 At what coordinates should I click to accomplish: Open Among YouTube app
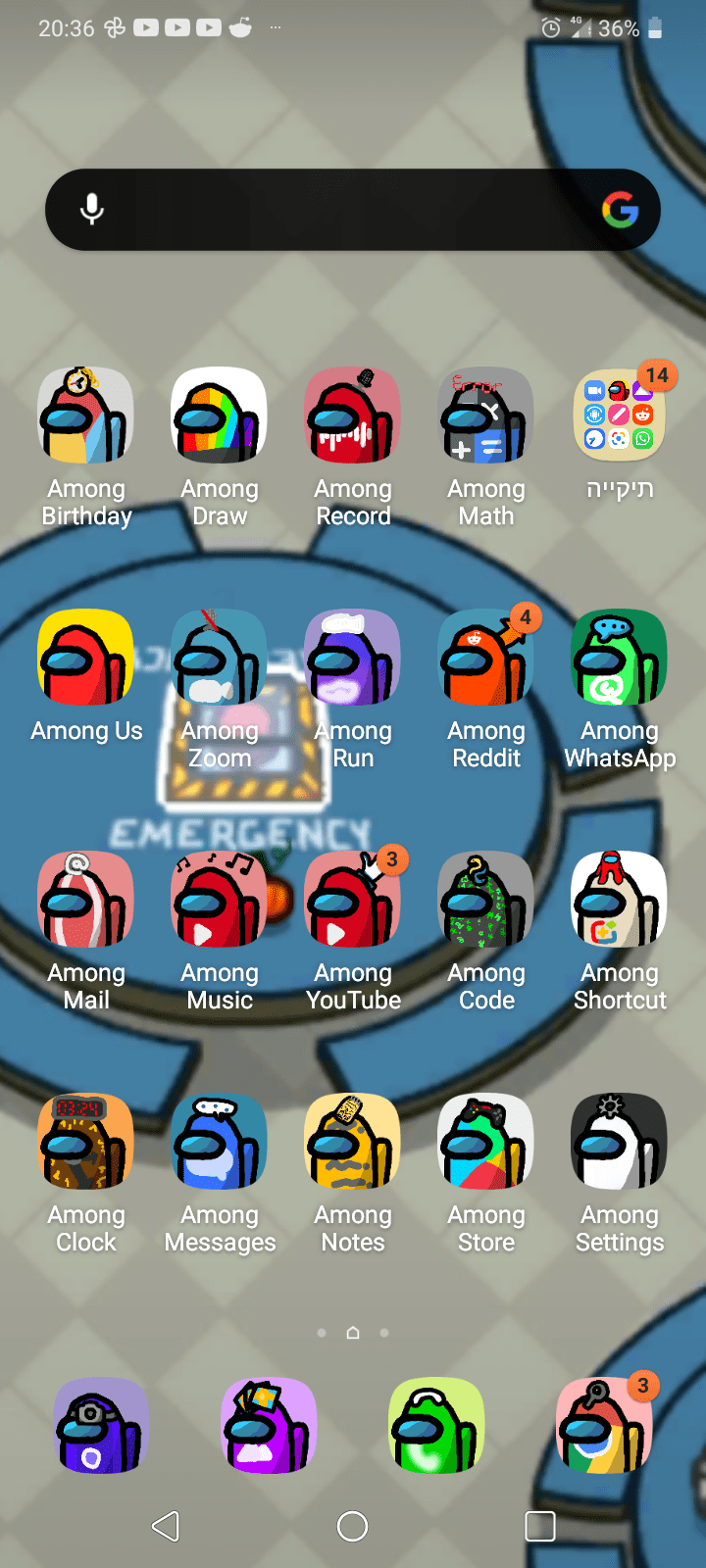coord(353,900)
